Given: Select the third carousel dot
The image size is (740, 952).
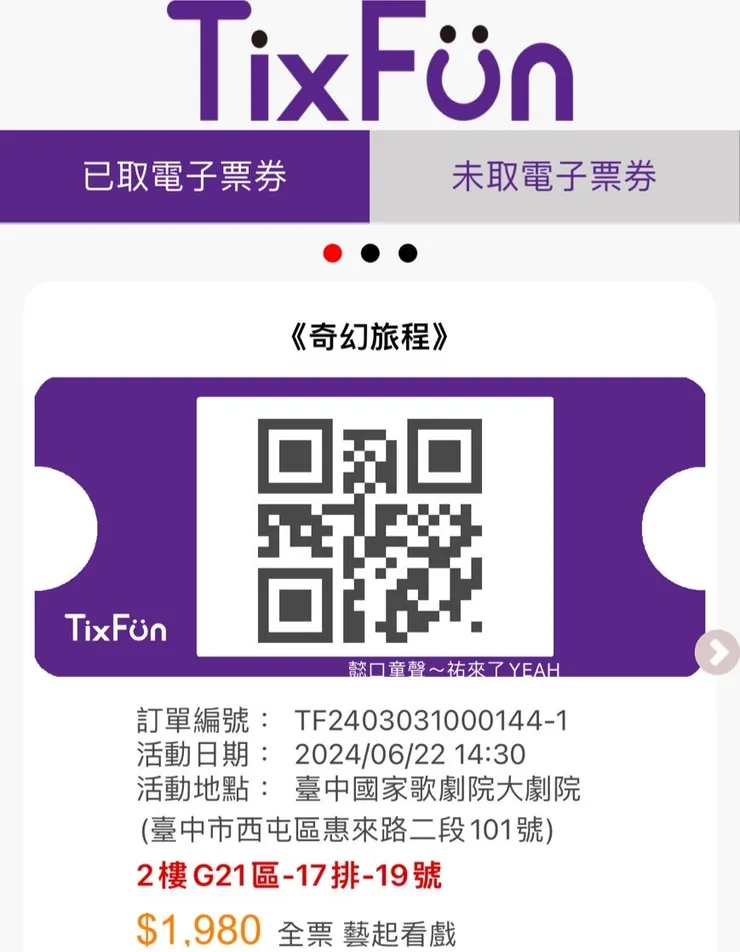Looking at the screenshot, I should [x=406, y=254].
